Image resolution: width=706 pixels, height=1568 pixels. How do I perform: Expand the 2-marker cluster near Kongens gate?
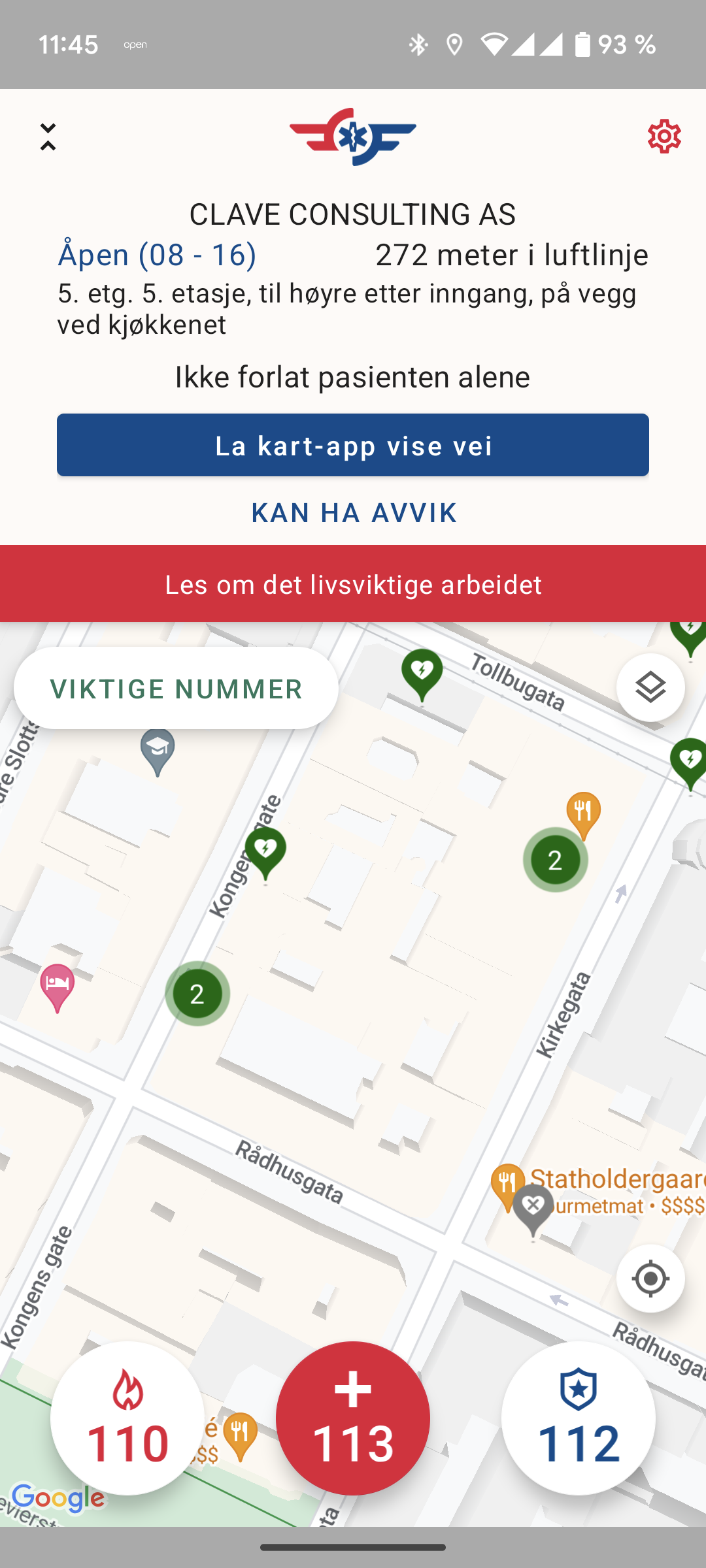tap(197, 993)
